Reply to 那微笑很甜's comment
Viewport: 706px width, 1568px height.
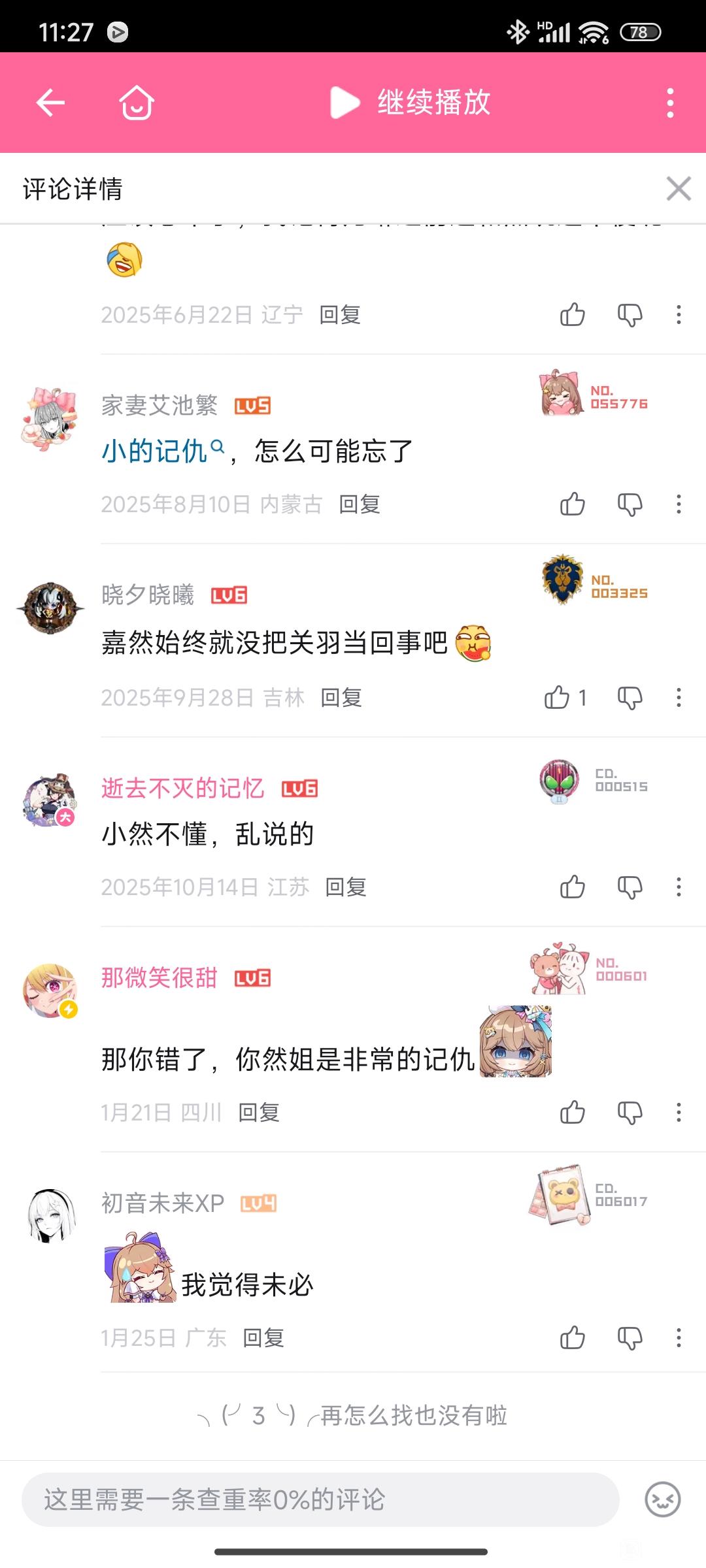click(x=259, y=1112)
